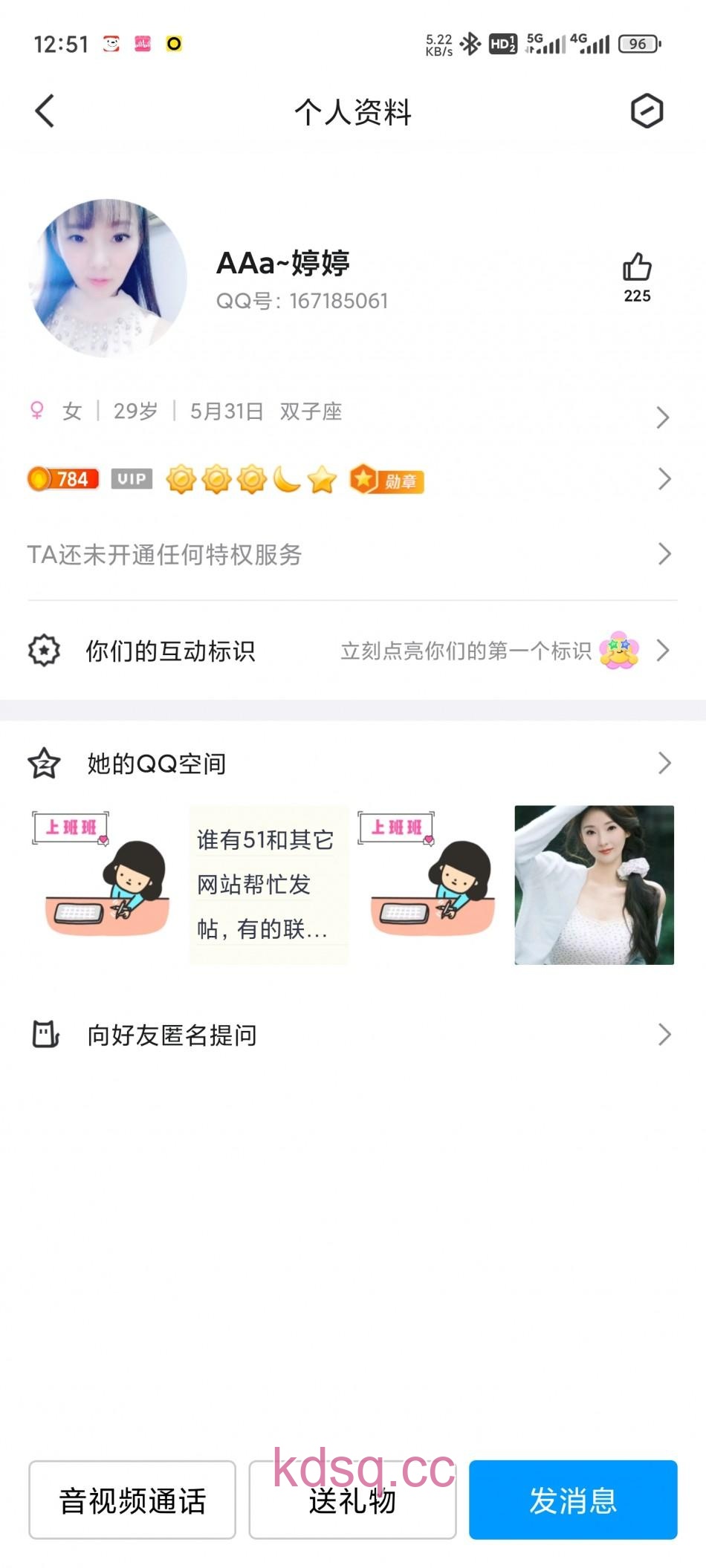Go back from the profile page
The height and width of the screenshot is (1568, 706).
click(45, 111)
